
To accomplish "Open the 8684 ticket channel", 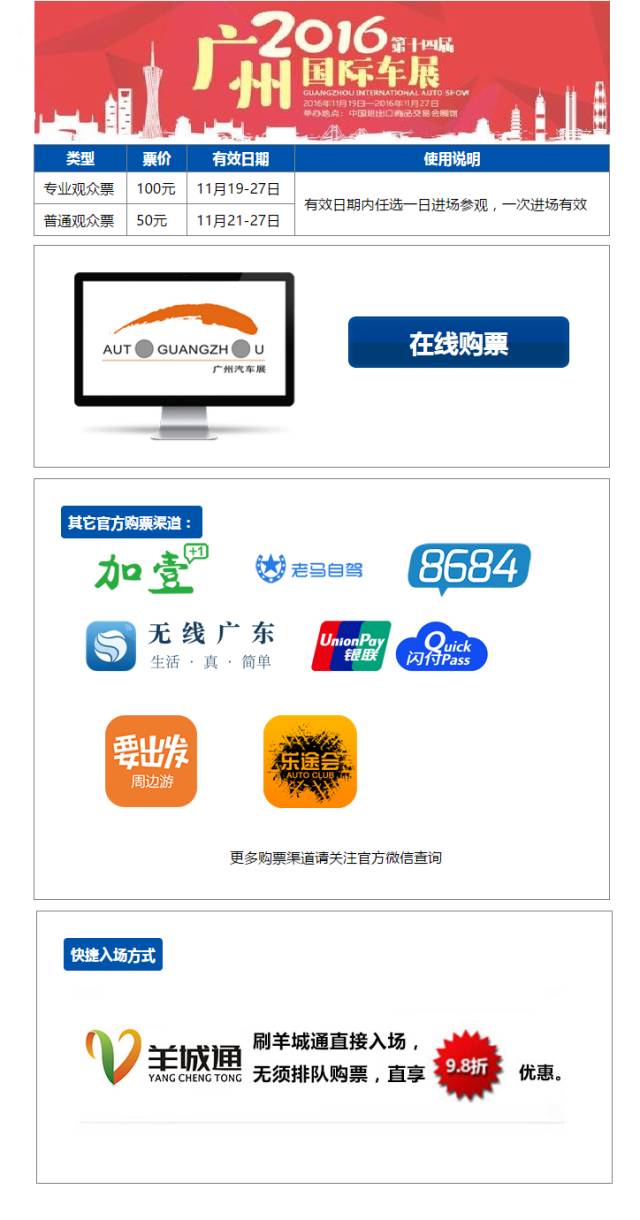I will (469, 569).
